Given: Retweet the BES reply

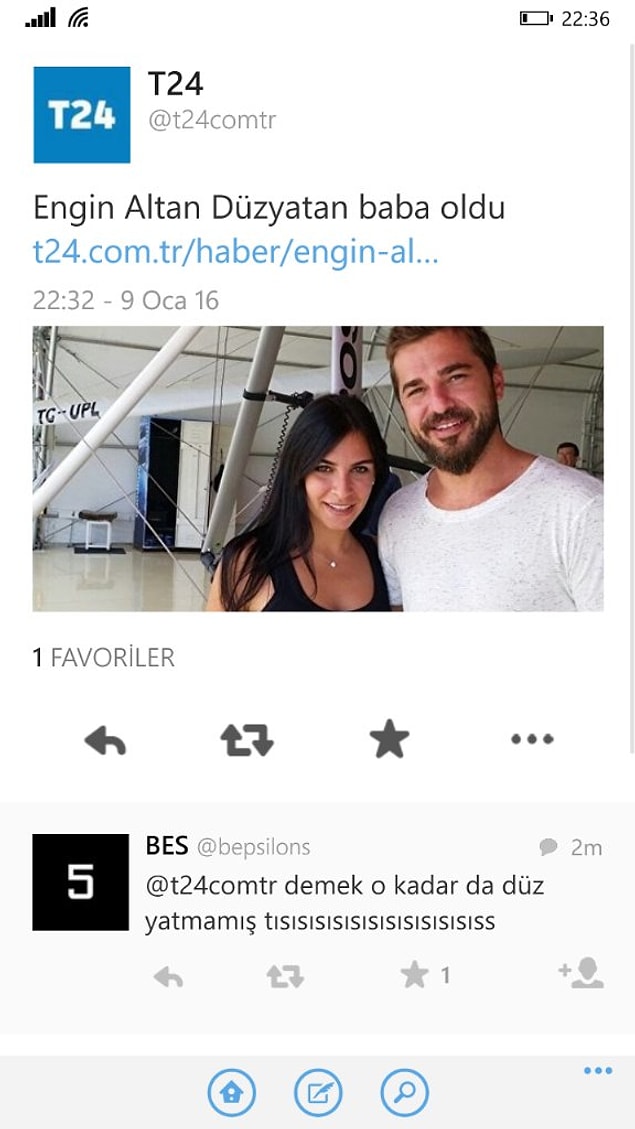Looking at the screenshot, I should (x=285, y=976).
